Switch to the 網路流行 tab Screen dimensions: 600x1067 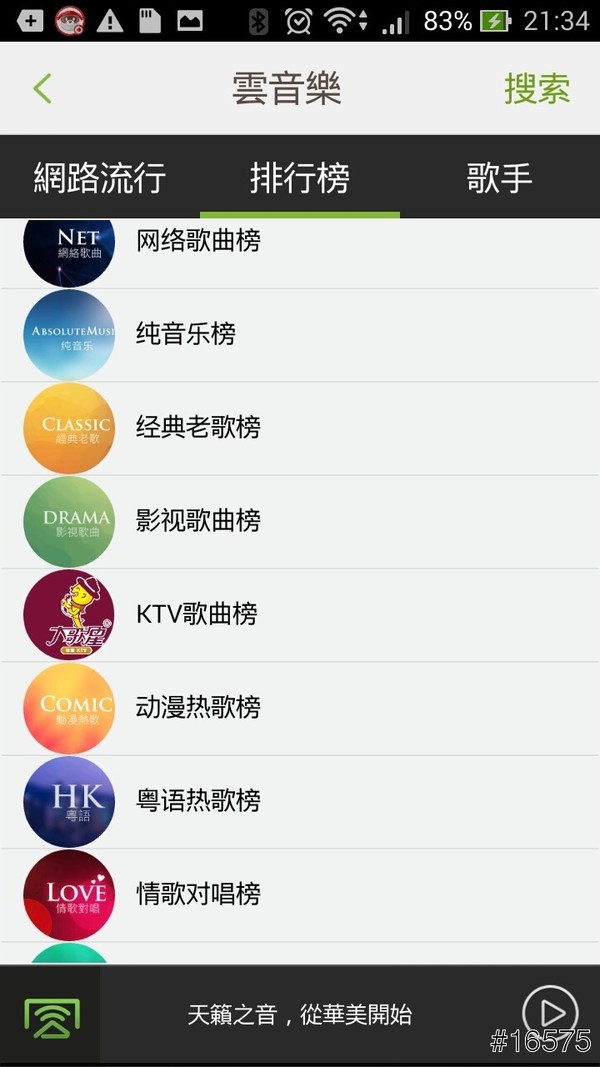99,178
